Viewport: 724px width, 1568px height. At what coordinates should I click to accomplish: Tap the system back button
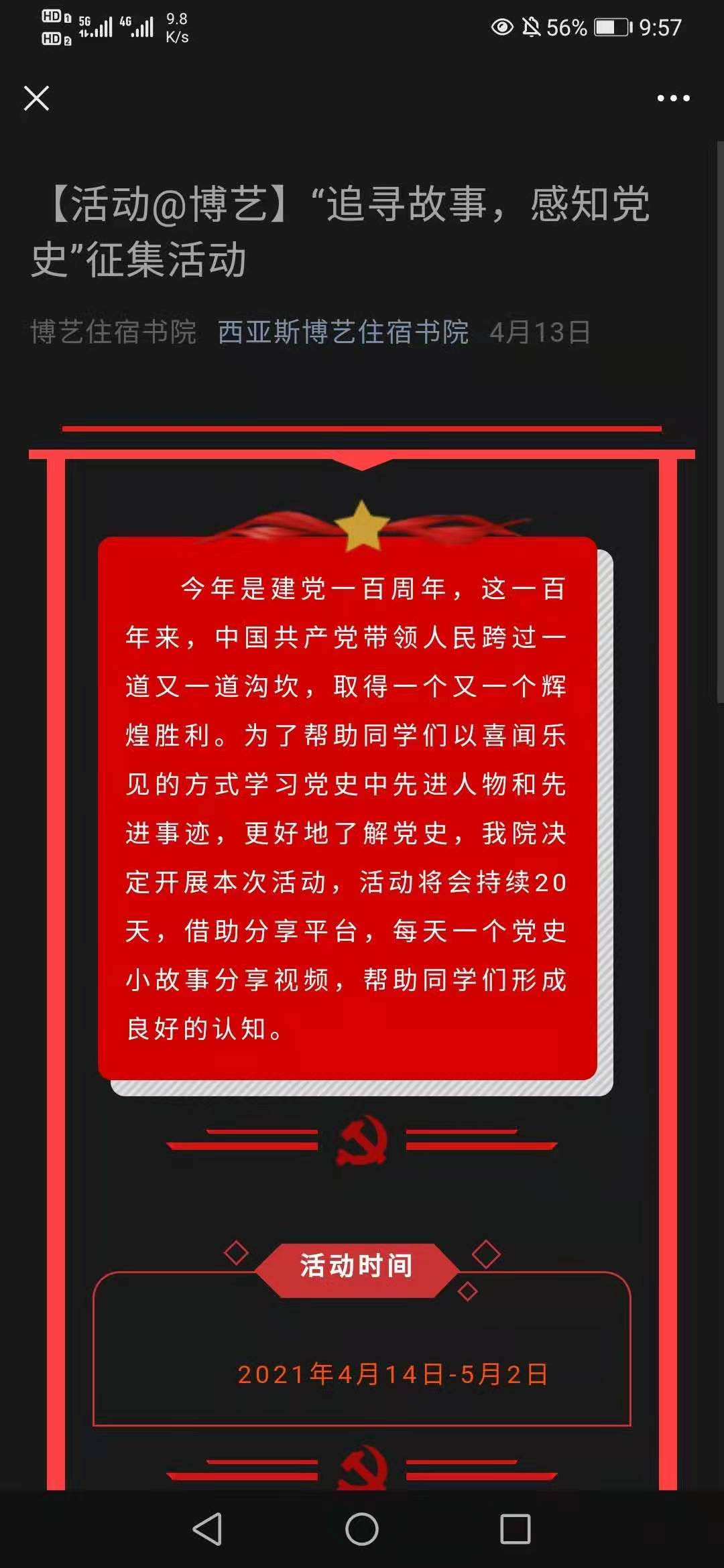(207, 1528)
